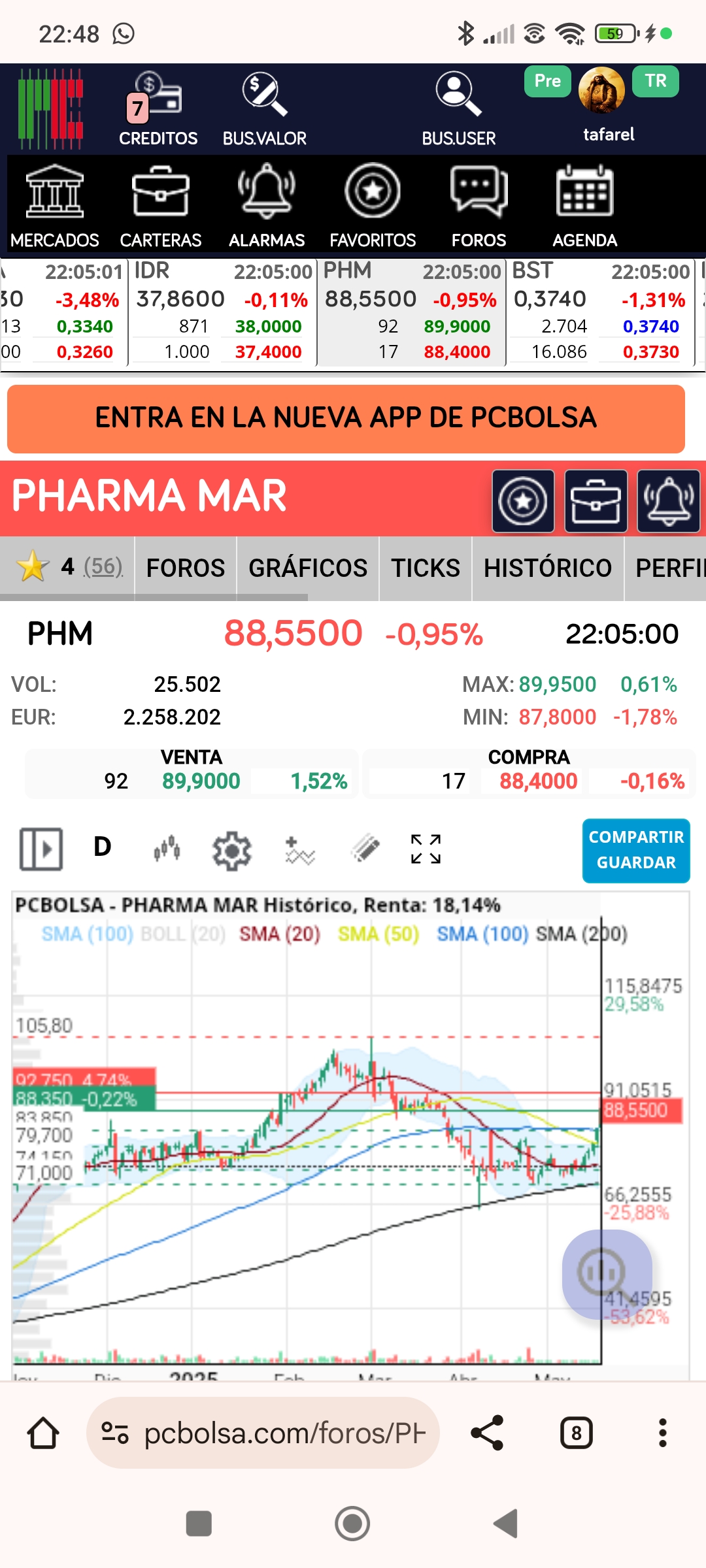Screen dimensions: 706x1568
Task: Switch to the HISTÓRICO tab
Action: pyautogui.click(x=548, y=568)
